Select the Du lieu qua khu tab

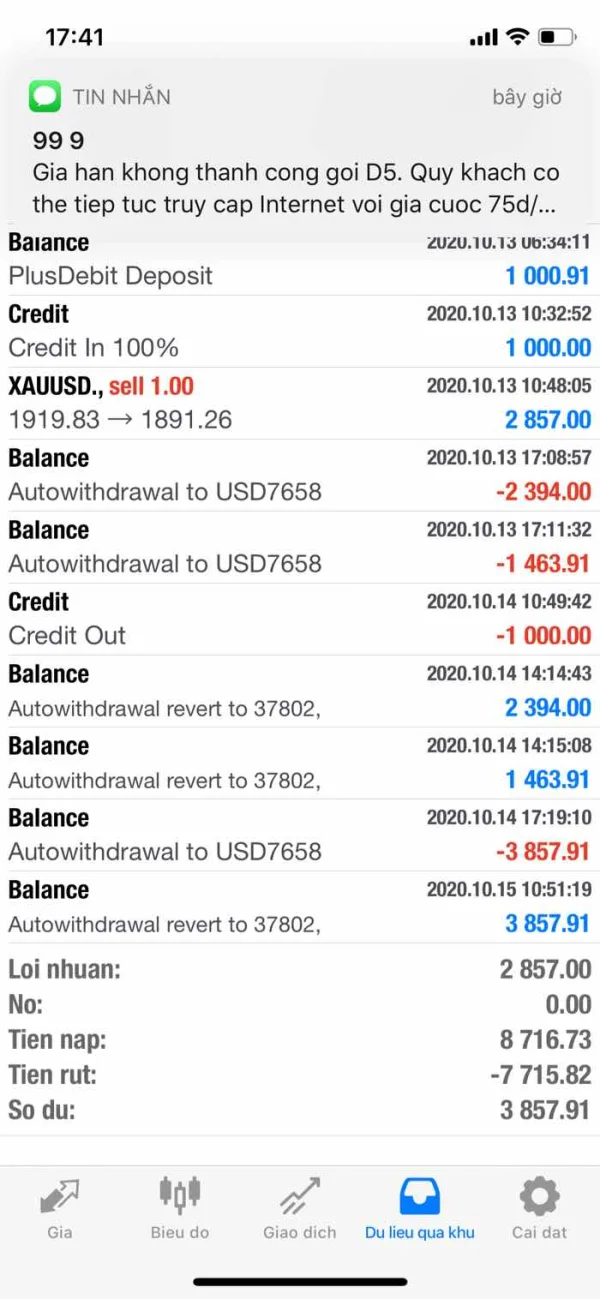pos(420,1207)
